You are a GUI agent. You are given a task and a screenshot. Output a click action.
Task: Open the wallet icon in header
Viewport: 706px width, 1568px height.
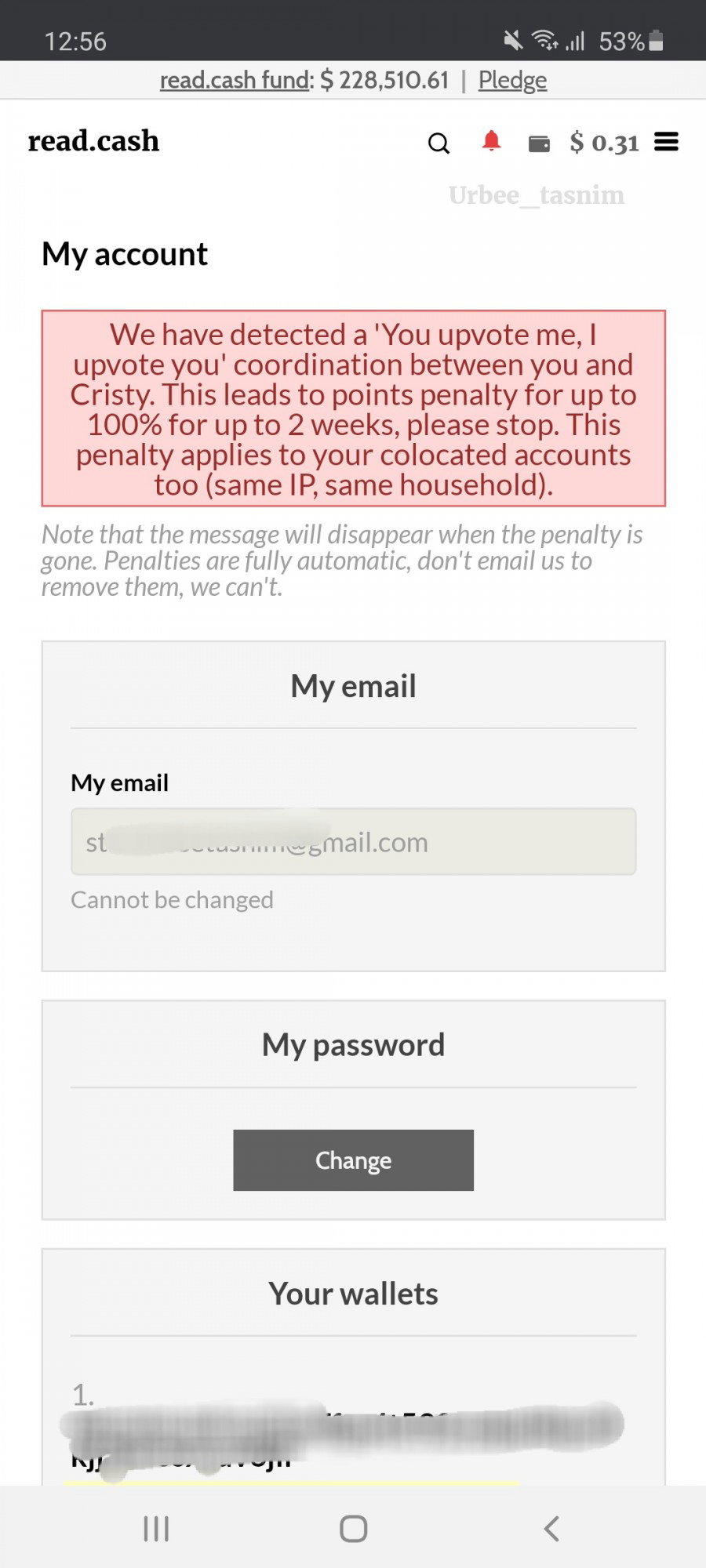539,143
